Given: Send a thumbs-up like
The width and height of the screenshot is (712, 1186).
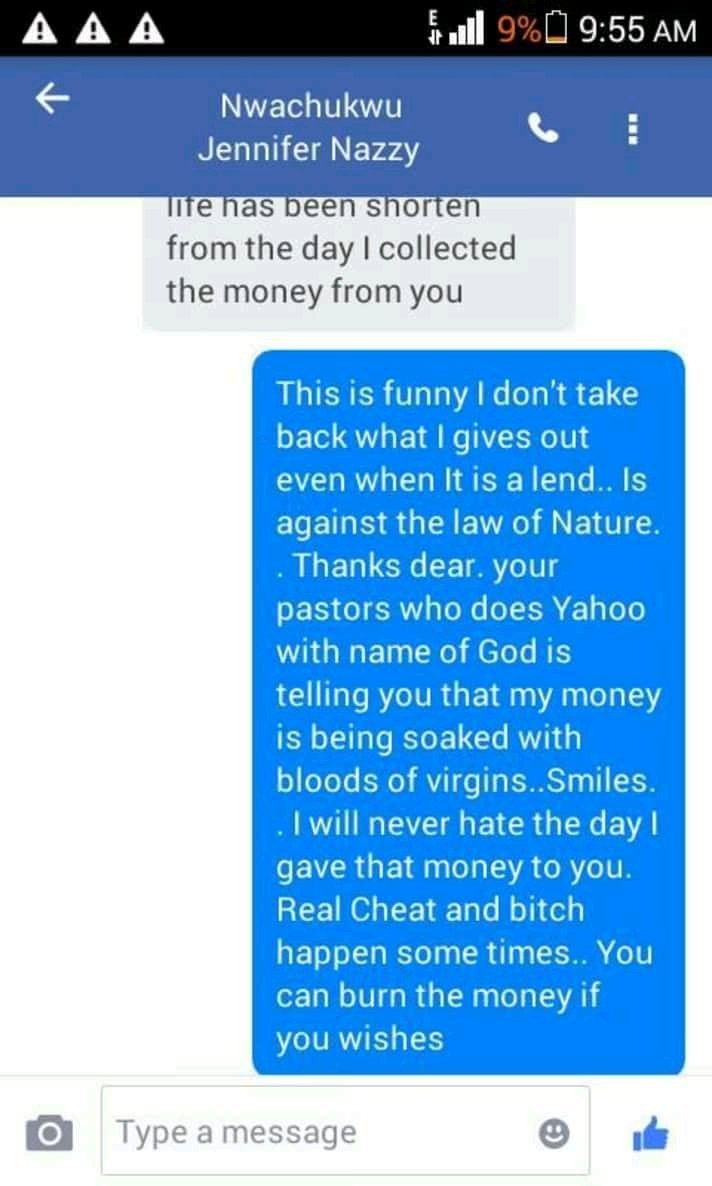Looking at the screenshot, I should pyautogui.click(x=650, y=1133).
